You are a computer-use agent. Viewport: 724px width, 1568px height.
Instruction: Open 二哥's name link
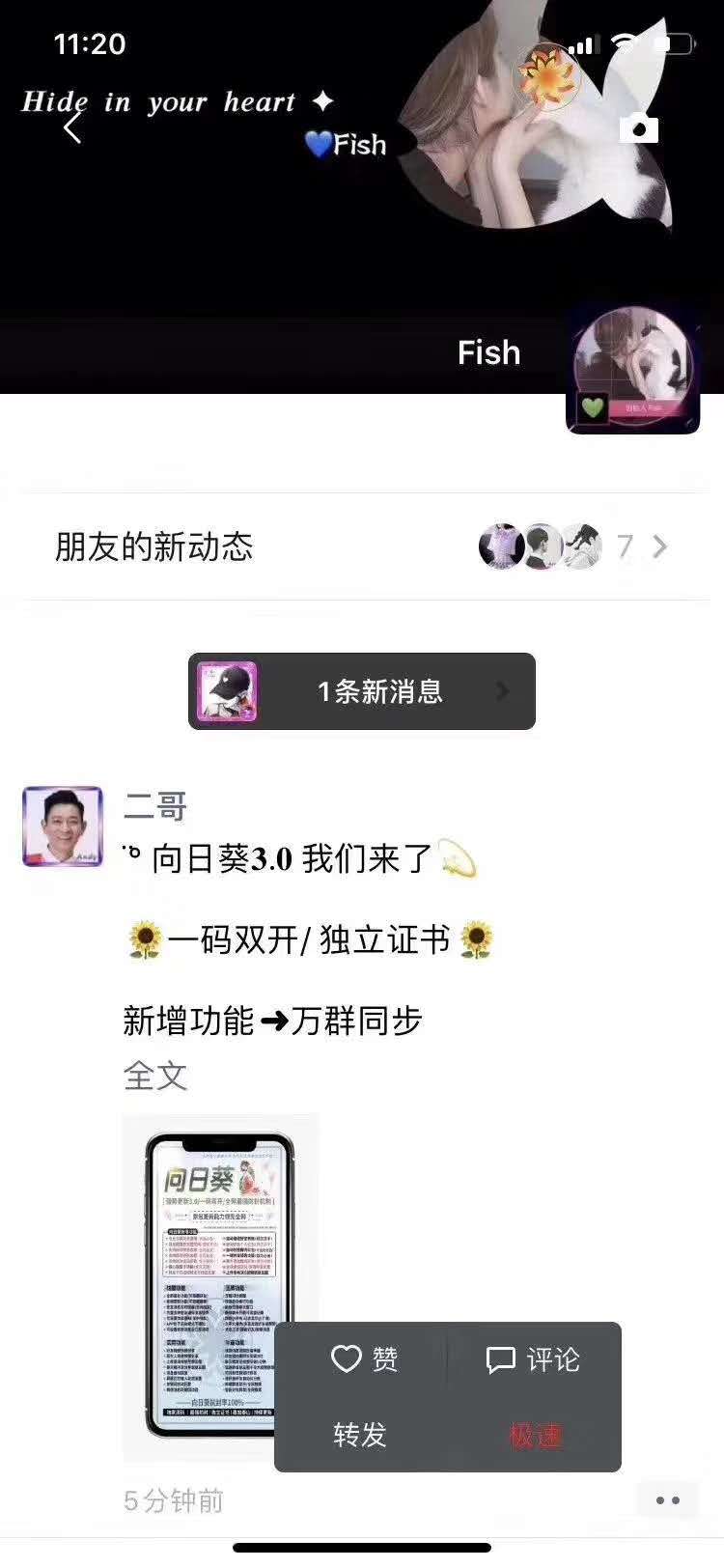154,805
